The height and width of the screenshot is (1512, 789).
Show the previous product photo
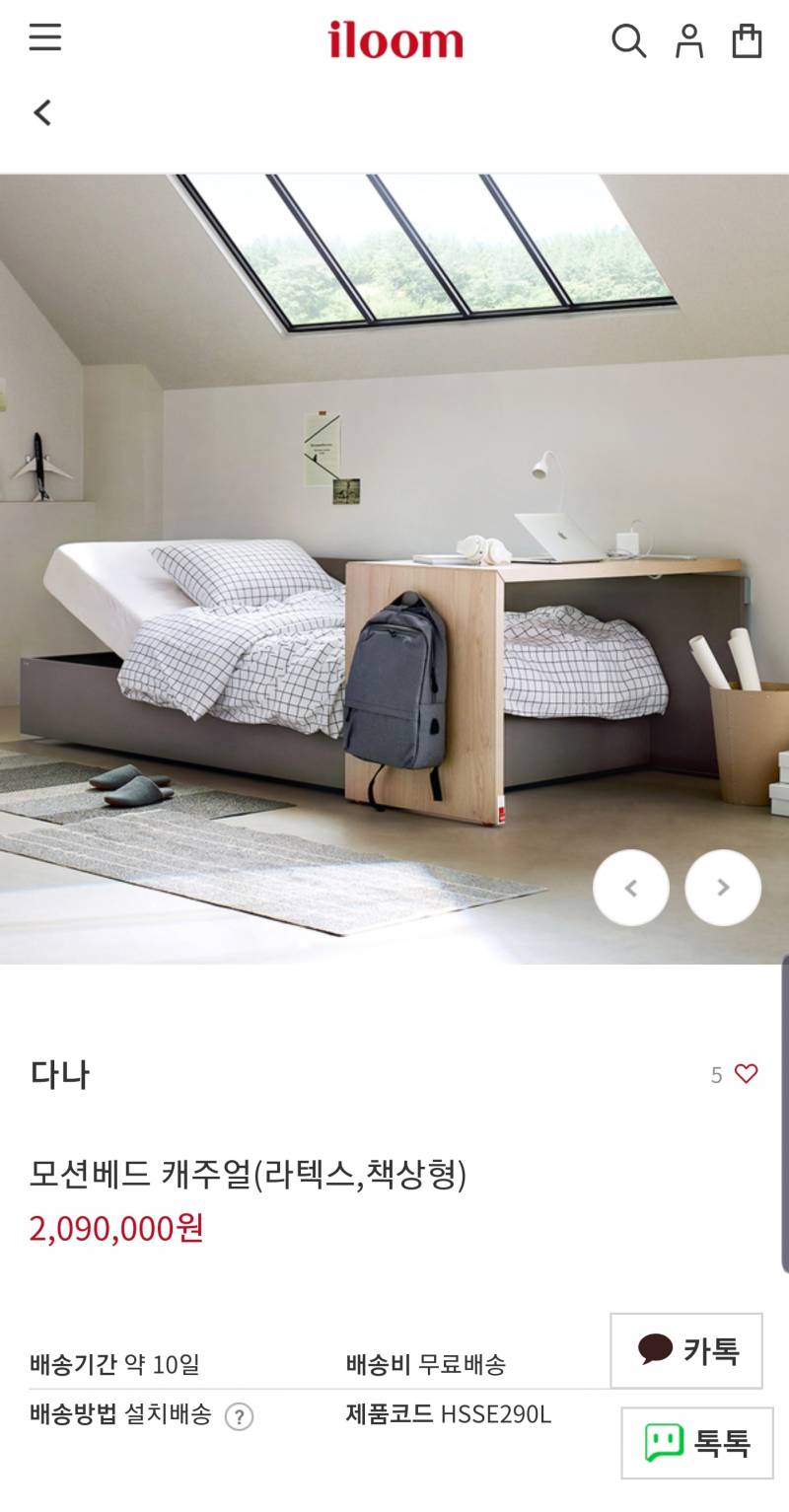click(632, 887)
